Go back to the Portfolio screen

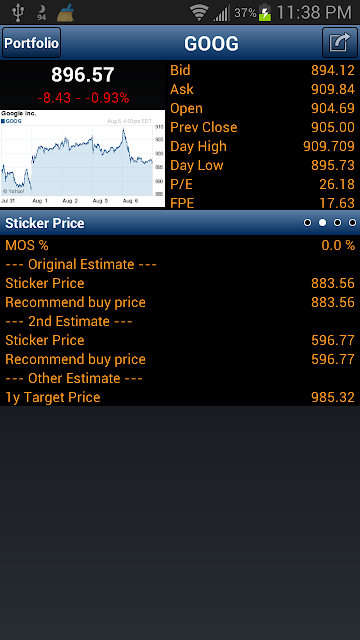pyautogui.click(x=31, y=43)
